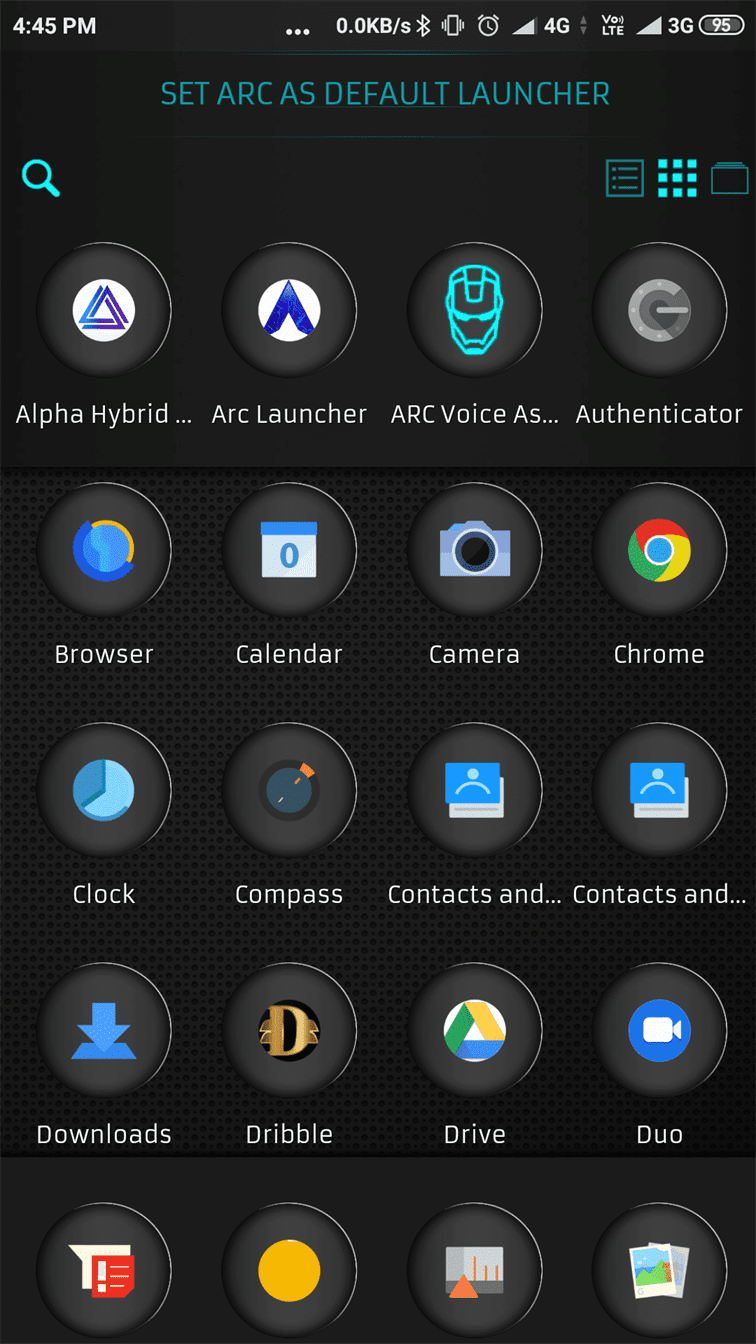Start the Duo video calling app
Screen dimensions: 756x1344
pyautogui.click(x=659, y=1030)
